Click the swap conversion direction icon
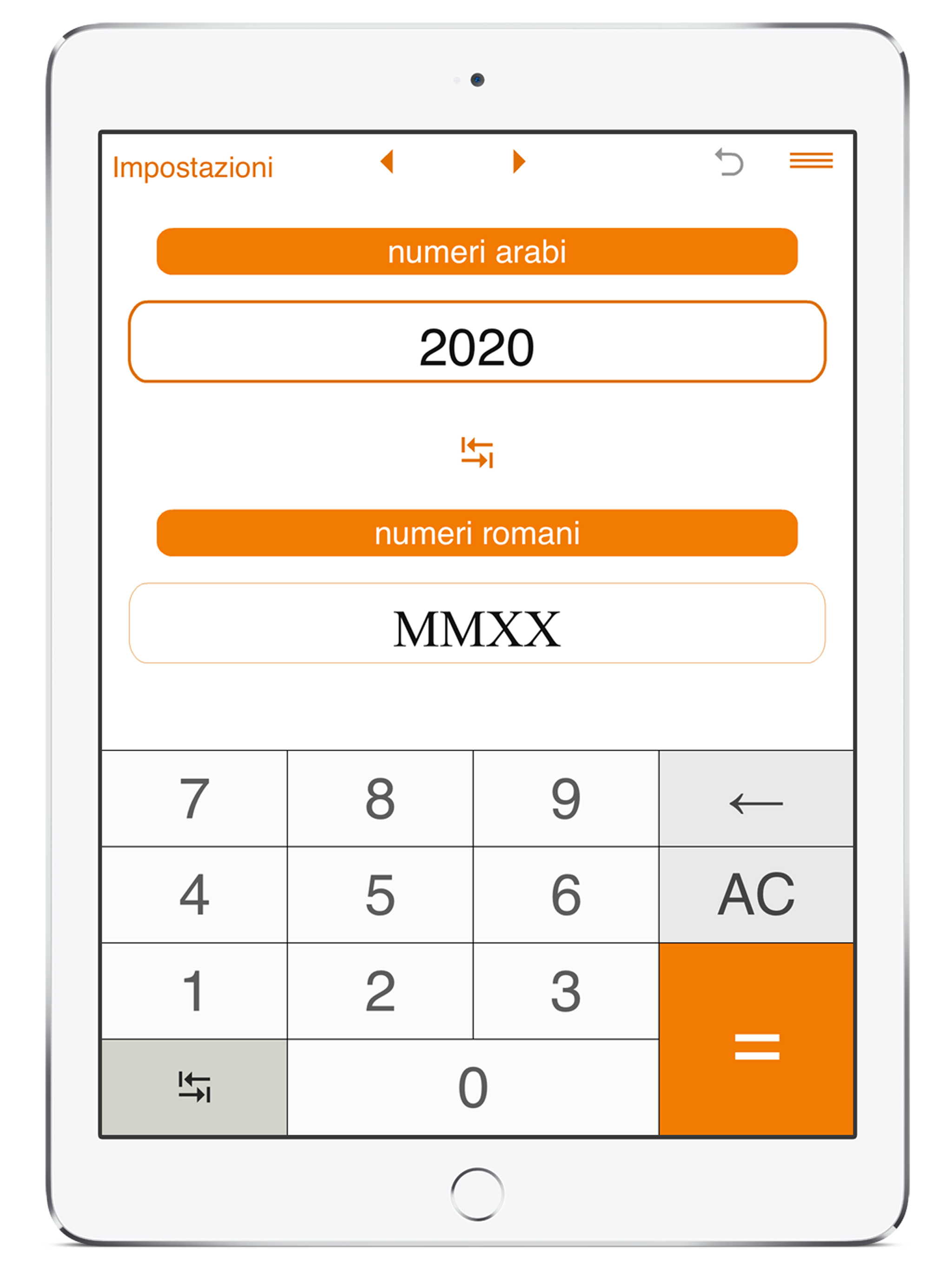The width and height of the screenshot is (952, 1270). 478,453
